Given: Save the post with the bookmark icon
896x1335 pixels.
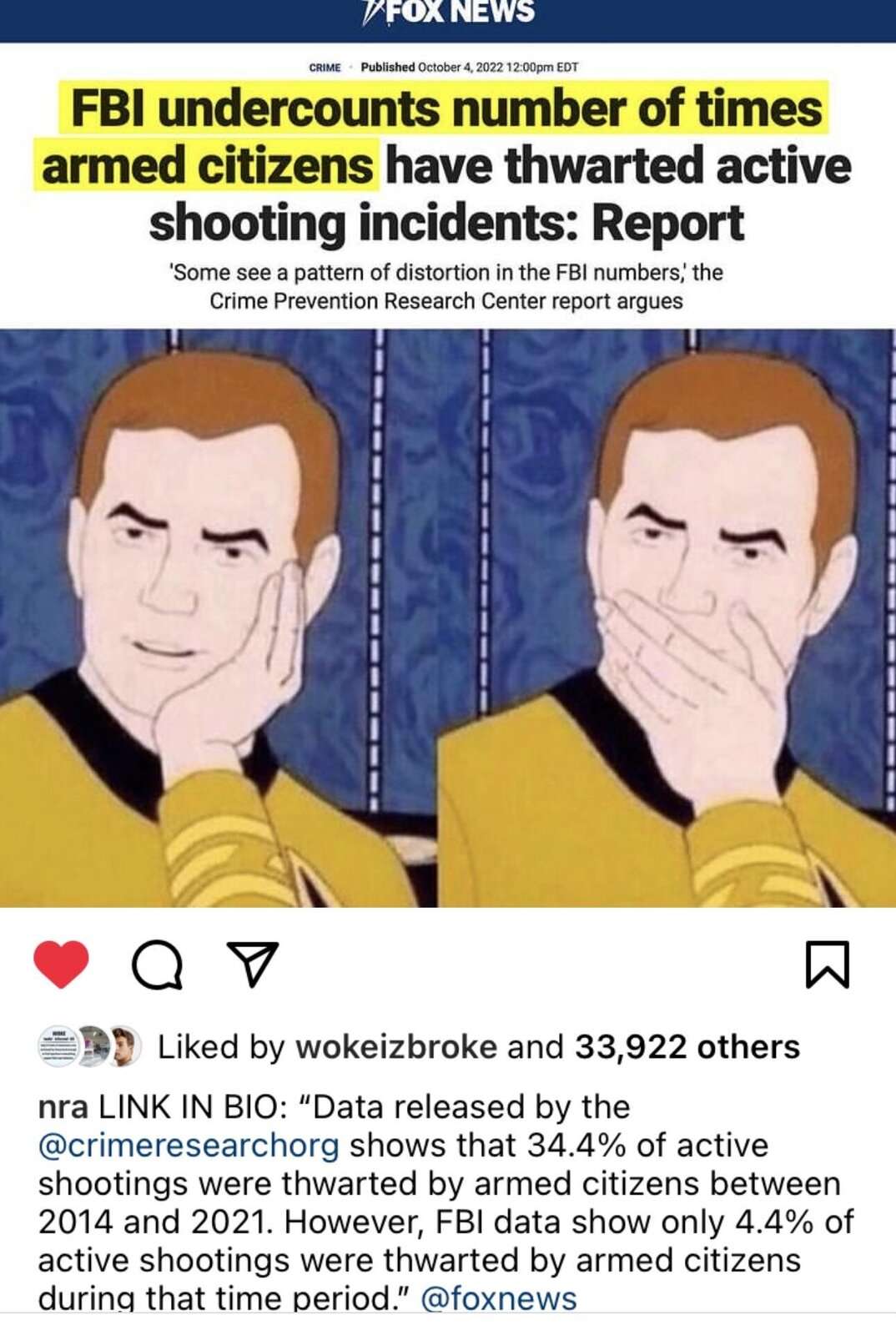Looking at the screenshot, I should (827, 965).
